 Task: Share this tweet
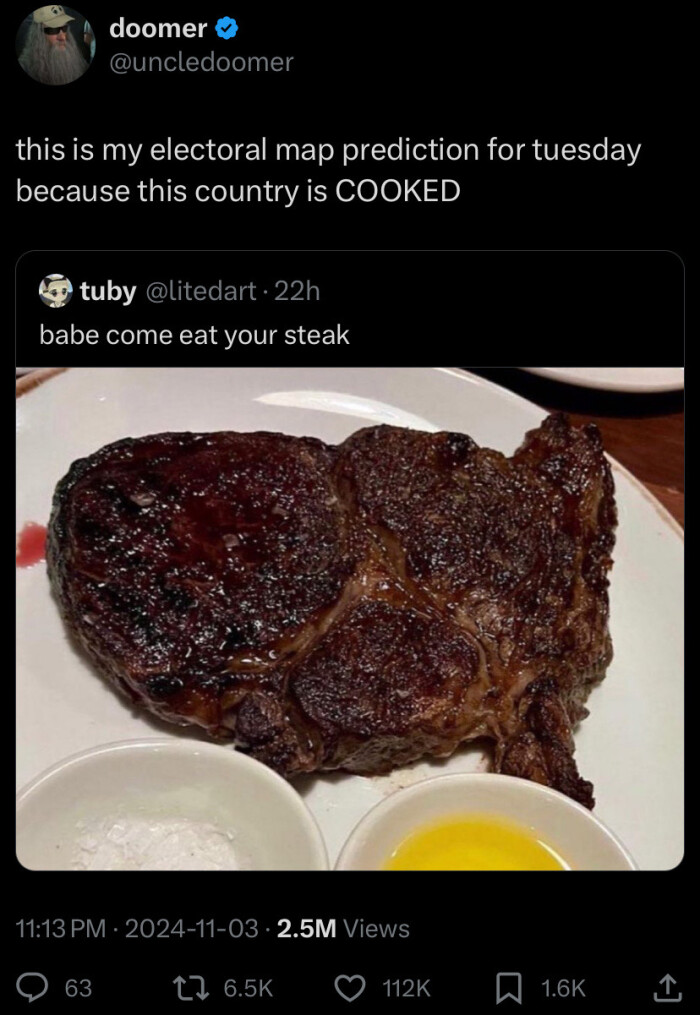(x=664, y=987)
